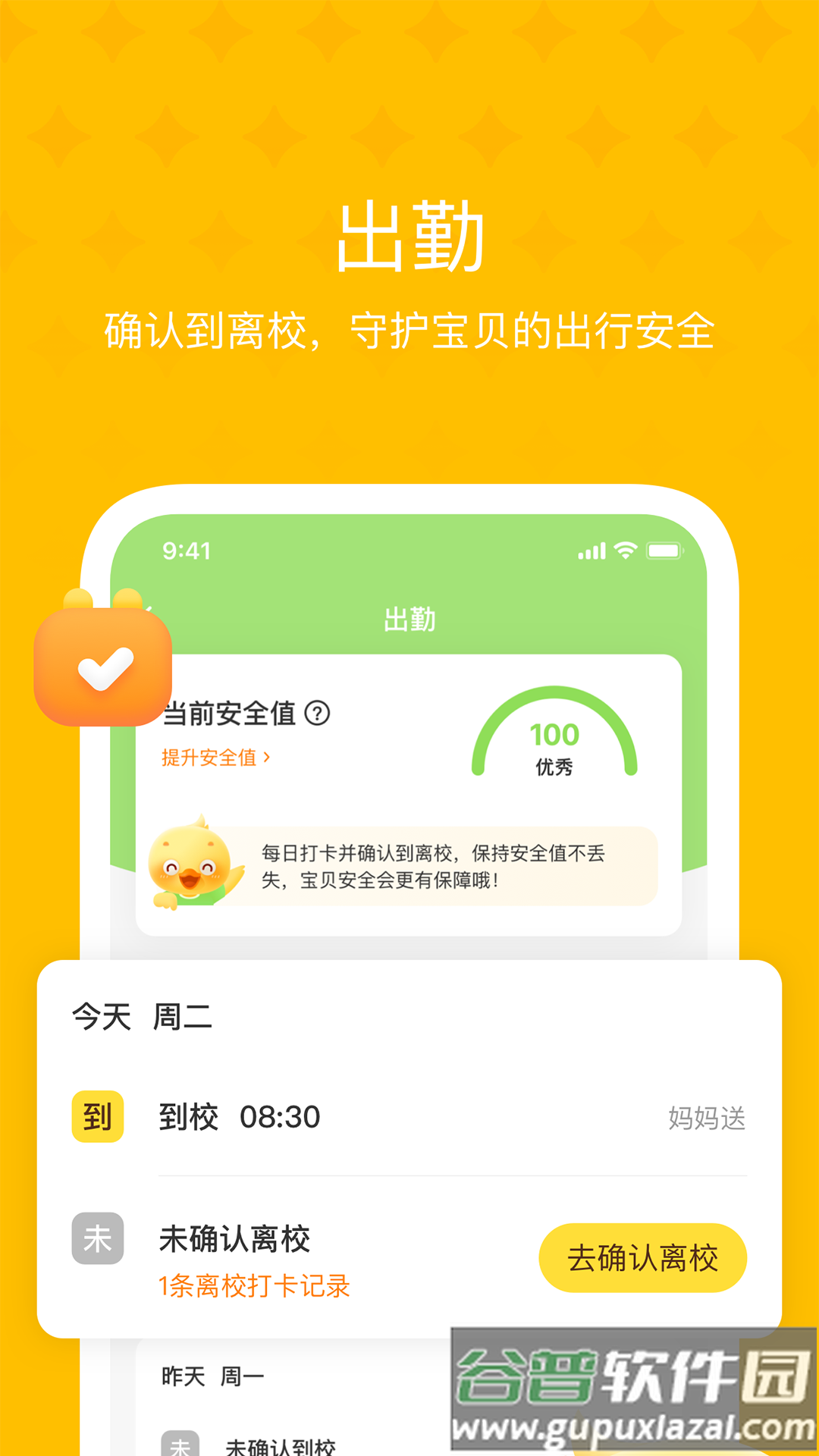Image resolution: width=819 pixels, height=1456 pixels.
Task: Select the 出勤 title bar
Action: (x=409, y=618)
